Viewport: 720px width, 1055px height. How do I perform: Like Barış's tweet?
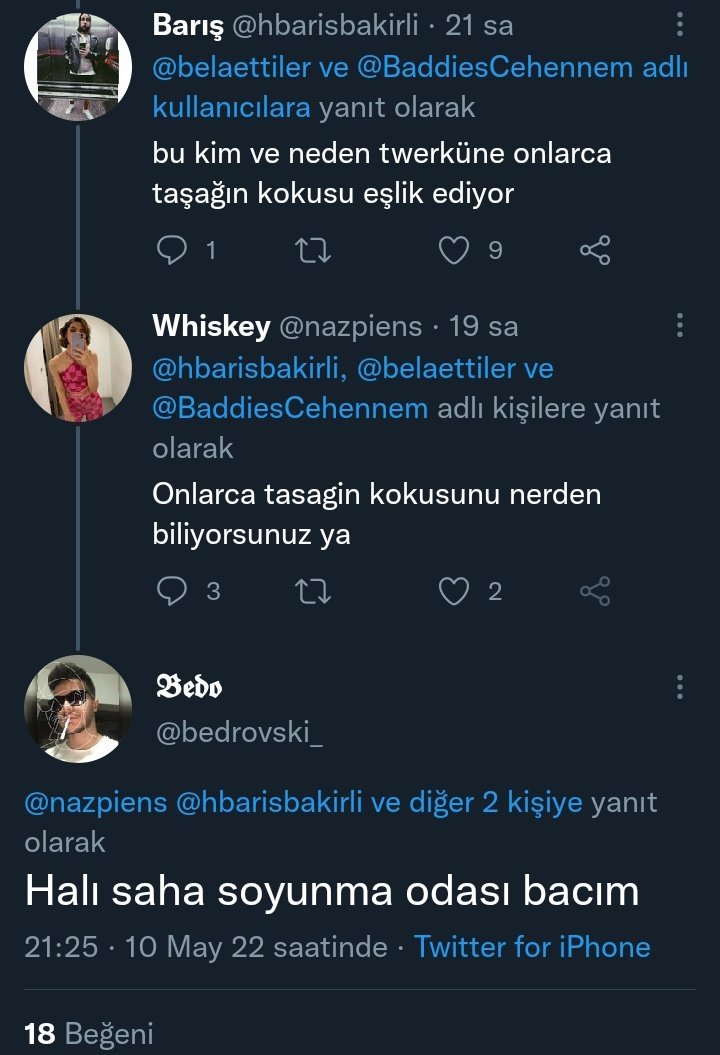[455, 251]
